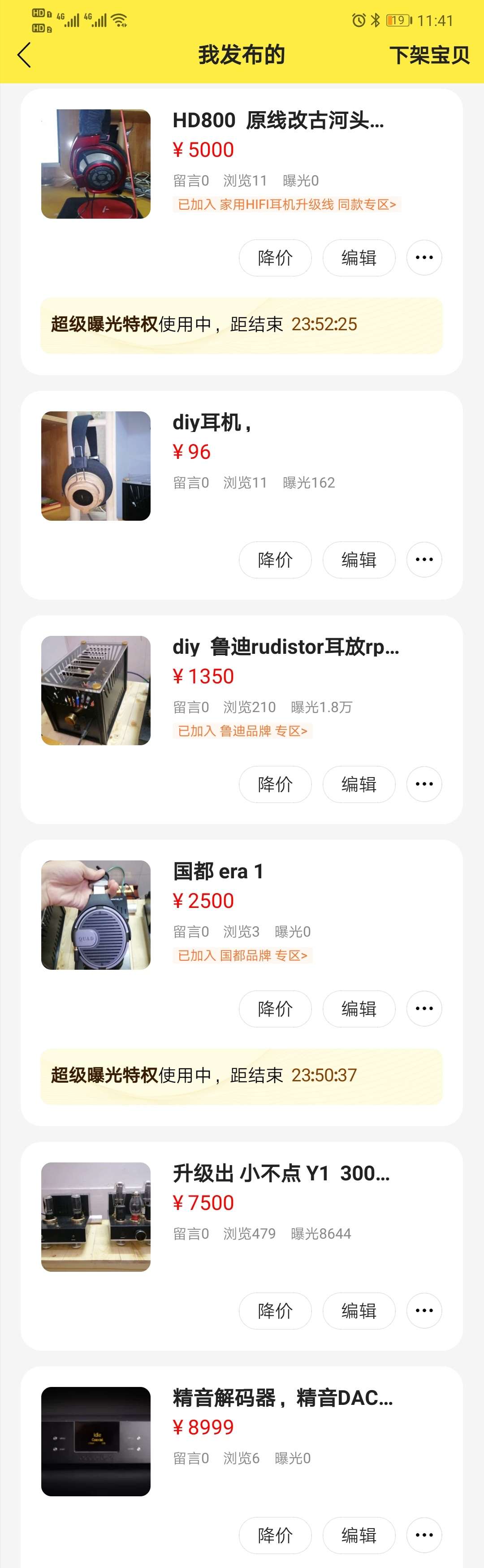Open more options for the HD800 listing
The height and width of the screenshot is (1568, 484).
click(424, 258)
